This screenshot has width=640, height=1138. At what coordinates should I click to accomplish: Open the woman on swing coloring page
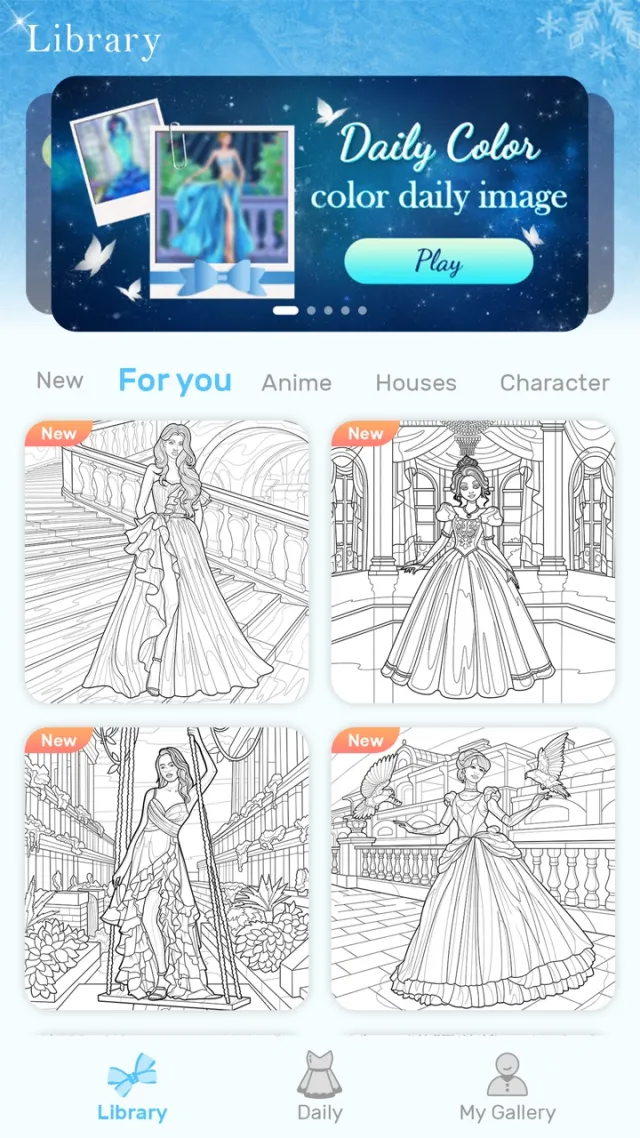(167, 868)
